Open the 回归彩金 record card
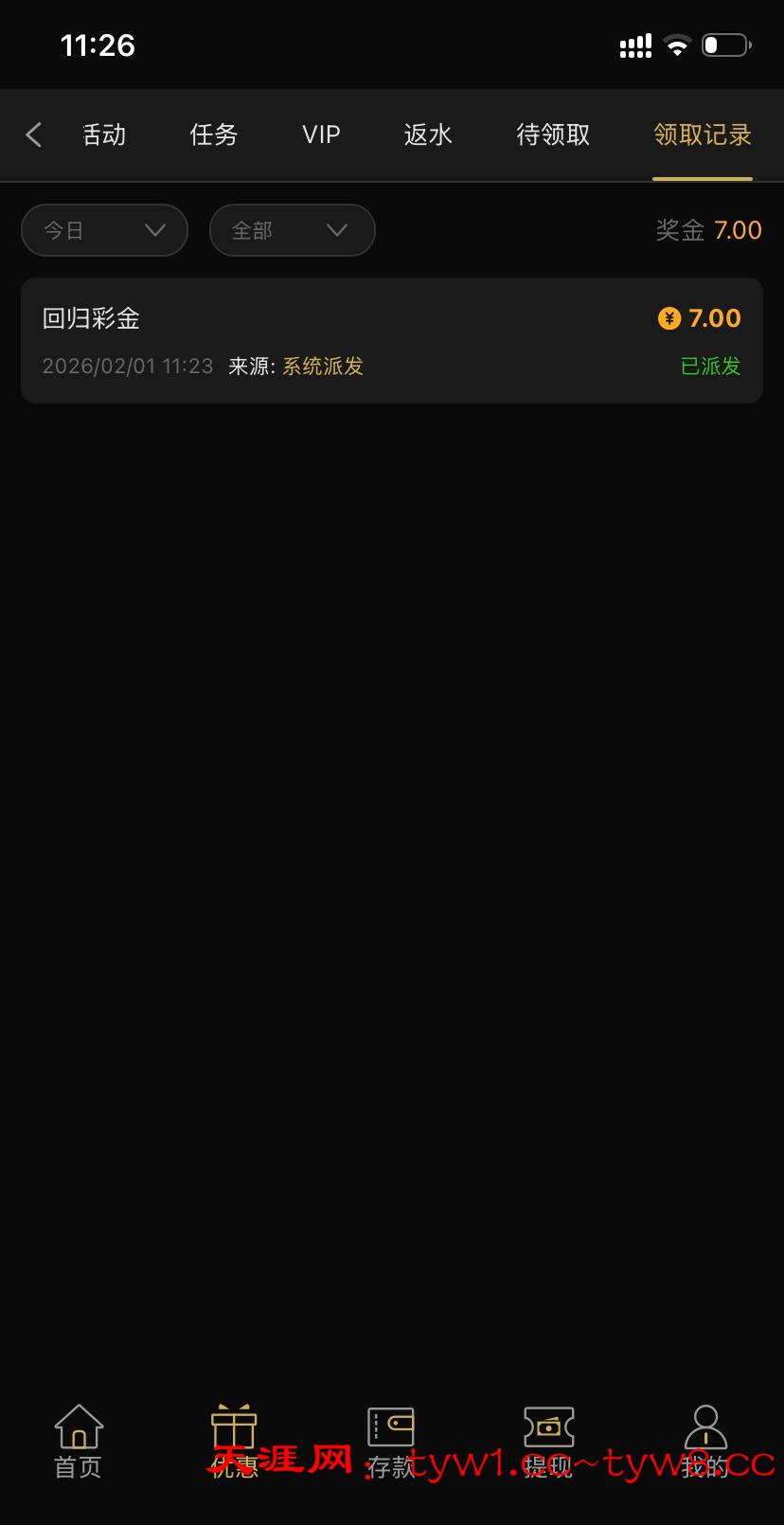This screenshot has height=1525, width=784. pos(391,341)
